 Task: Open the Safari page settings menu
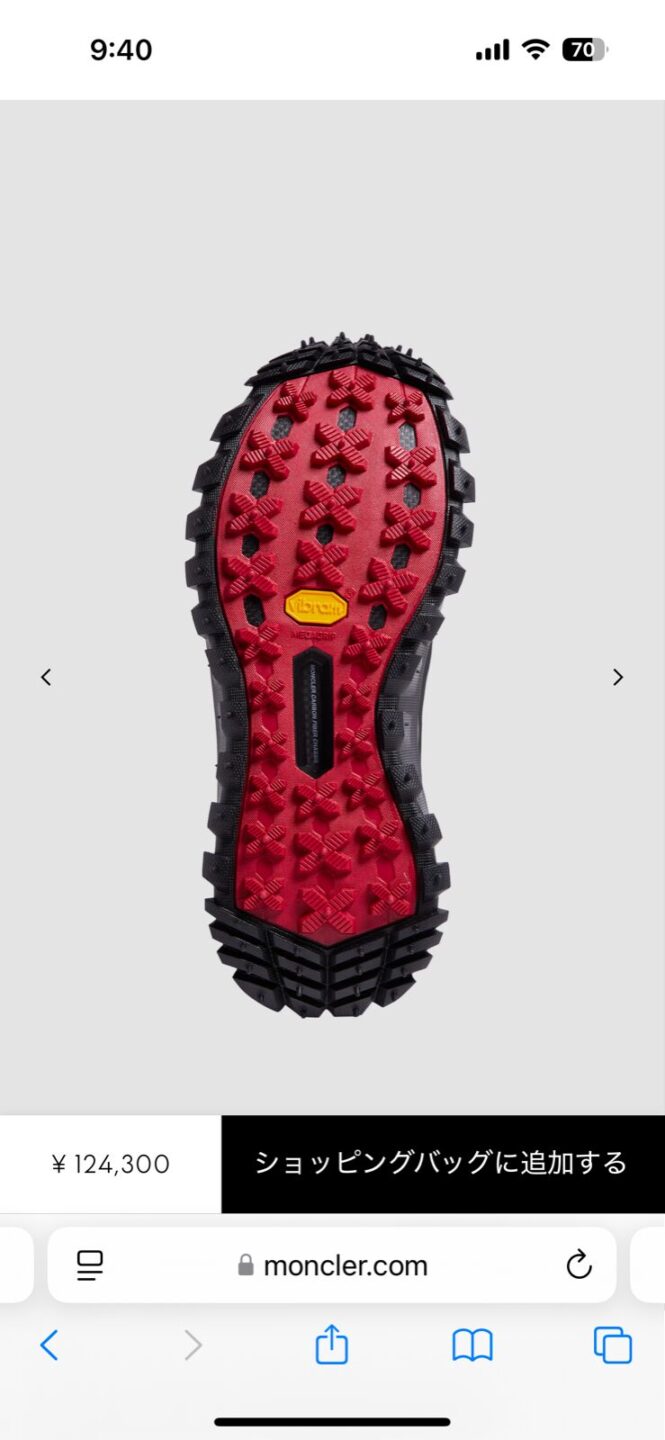pyautogui.click(x=90, y=1265)
